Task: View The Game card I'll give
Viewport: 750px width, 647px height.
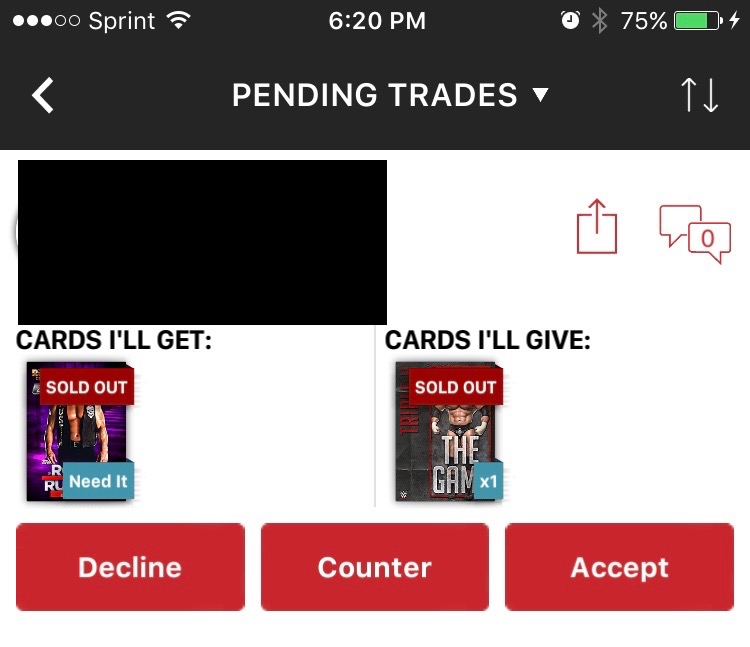Action: click(446, 432)
